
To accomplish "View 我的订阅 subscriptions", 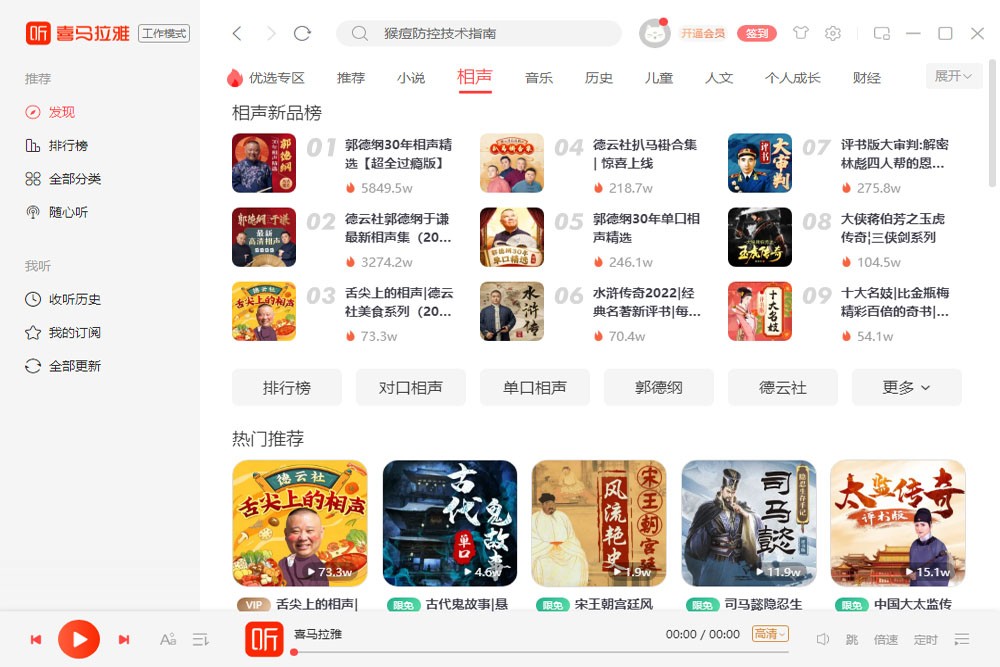I will 75,333.
